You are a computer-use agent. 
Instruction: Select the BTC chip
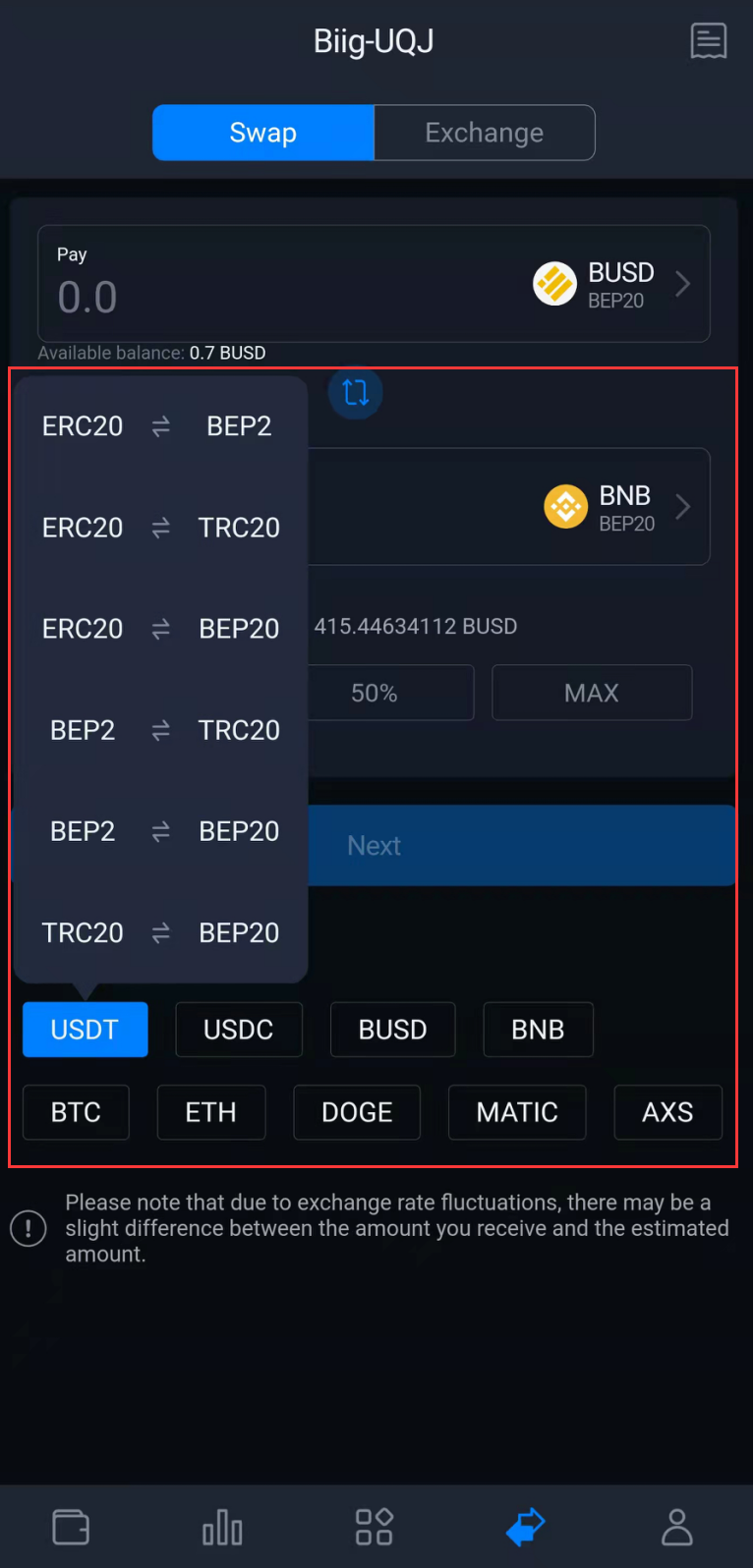(76, 1112)
